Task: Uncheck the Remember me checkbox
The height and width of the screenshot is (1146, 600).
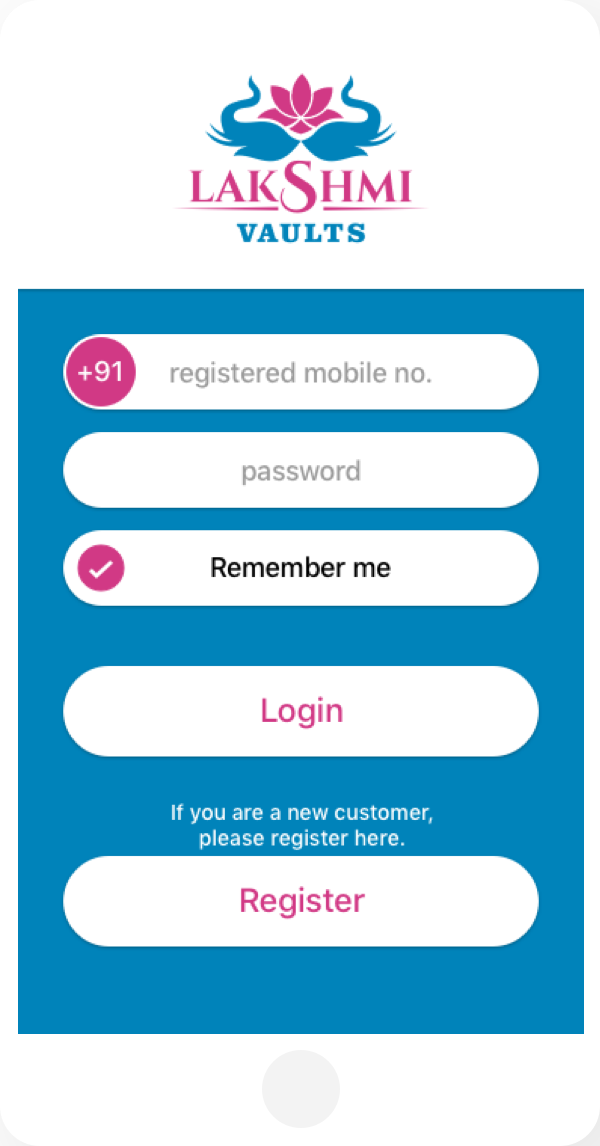Action: tap(101, 568)
